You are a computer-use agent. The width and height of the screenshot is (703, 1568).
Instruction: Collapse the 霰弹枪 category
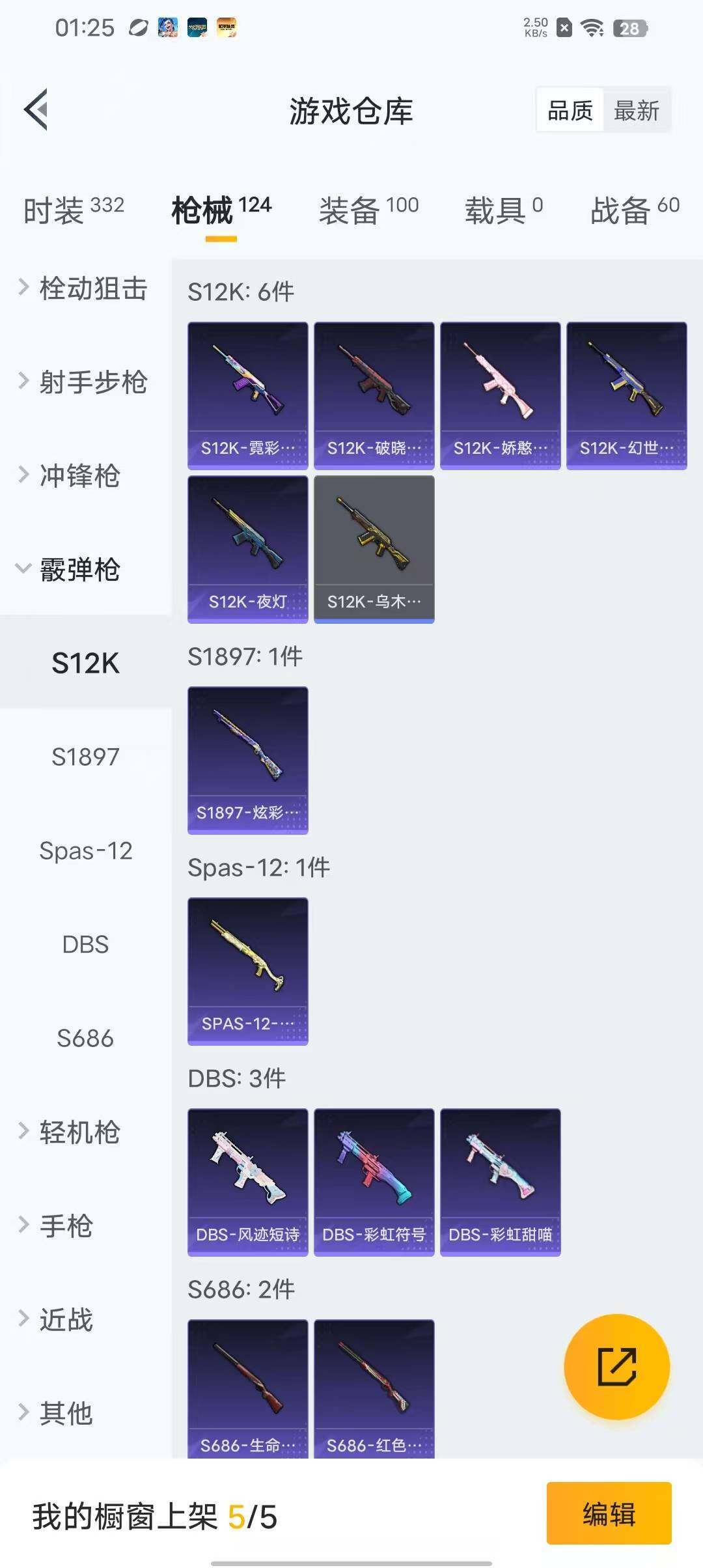click(72, 569)
